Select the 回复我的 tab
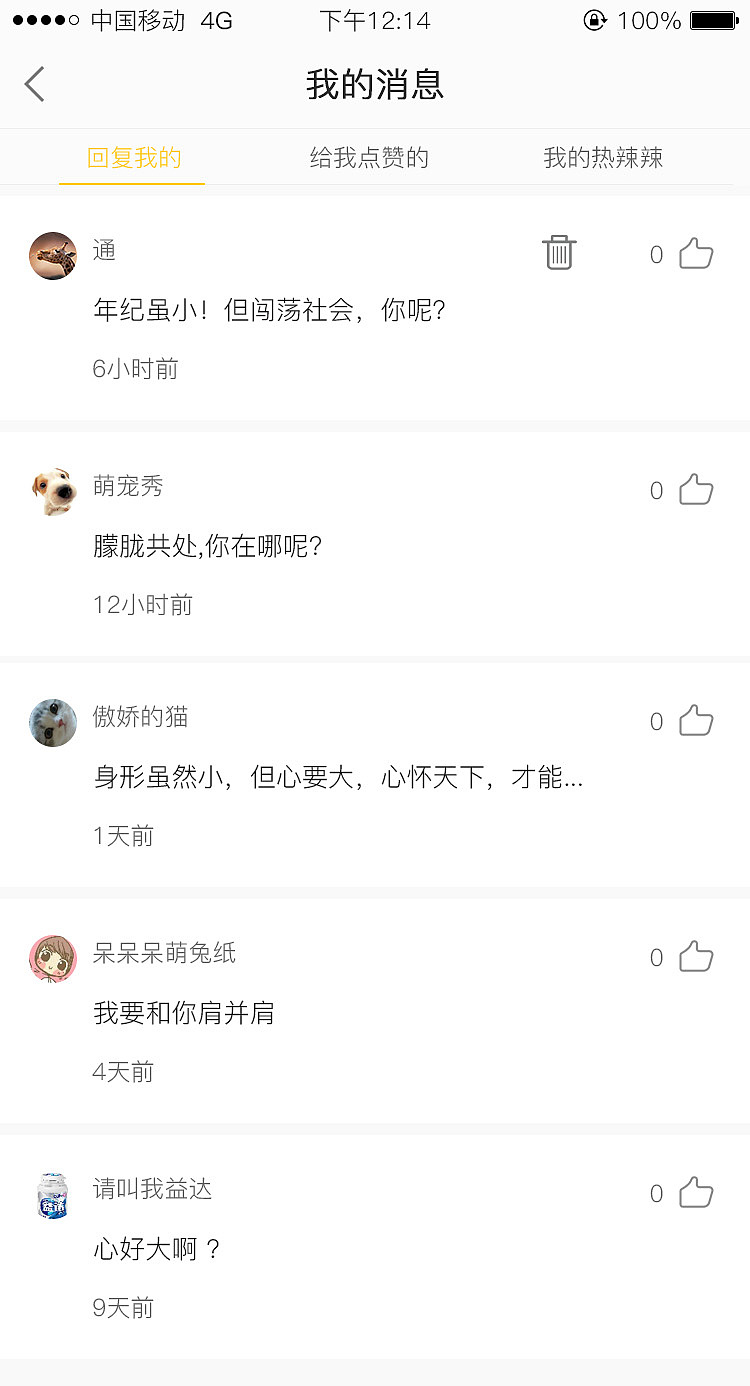This screenshot has width=750, height=1386. click(x=132, y=157)
